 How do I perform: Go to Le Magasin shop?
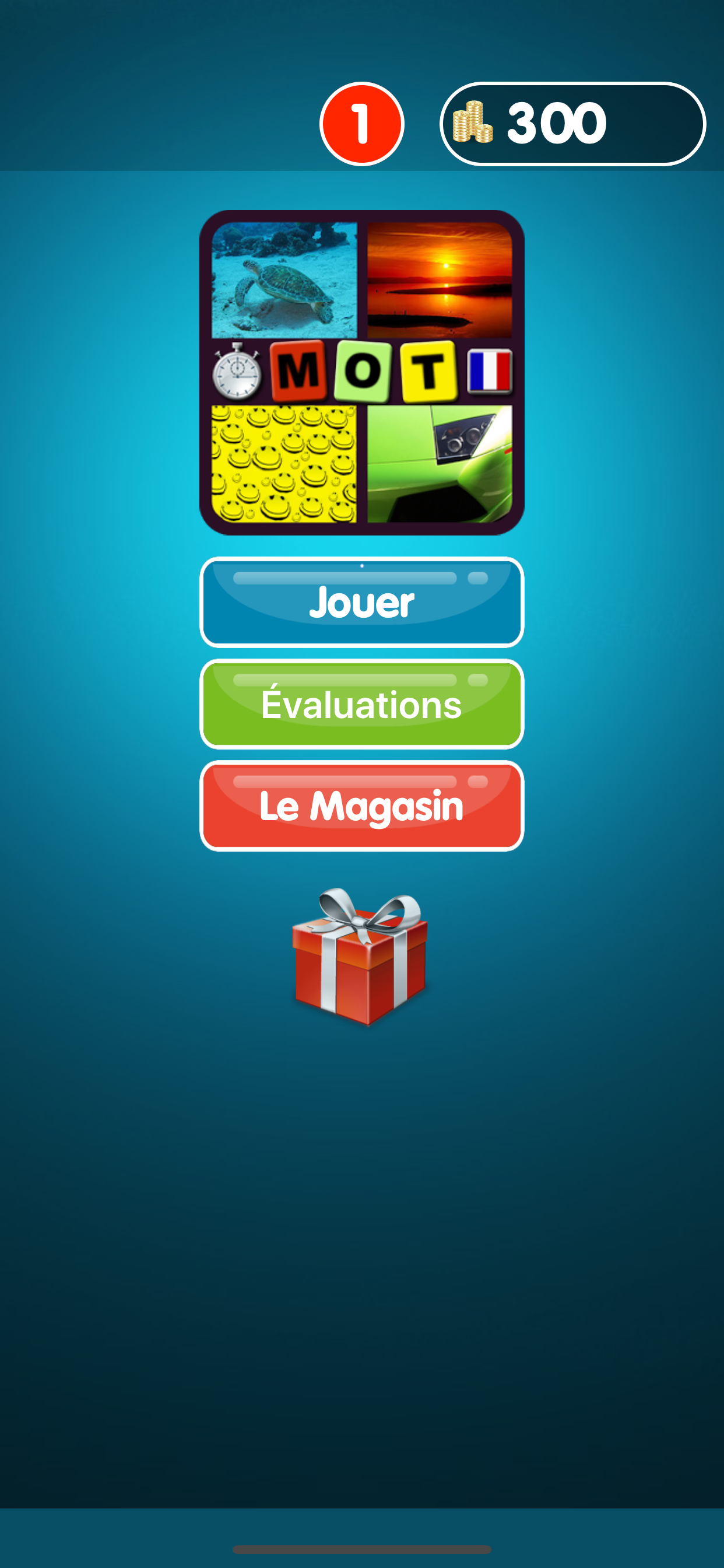[x=361, y=806]
